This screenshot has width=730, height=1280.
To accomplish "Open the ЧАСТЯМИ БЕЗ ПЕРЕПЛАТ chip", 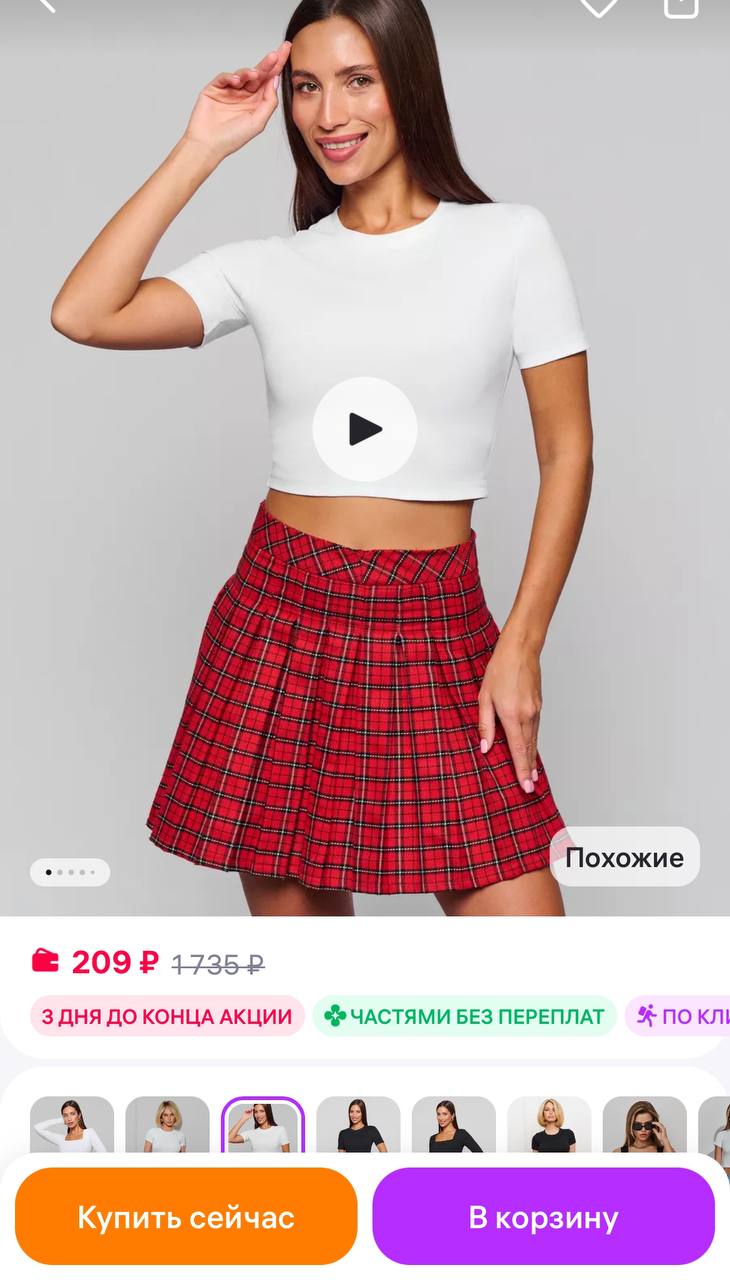I will pyautogui.click(x=465, y=1016).
